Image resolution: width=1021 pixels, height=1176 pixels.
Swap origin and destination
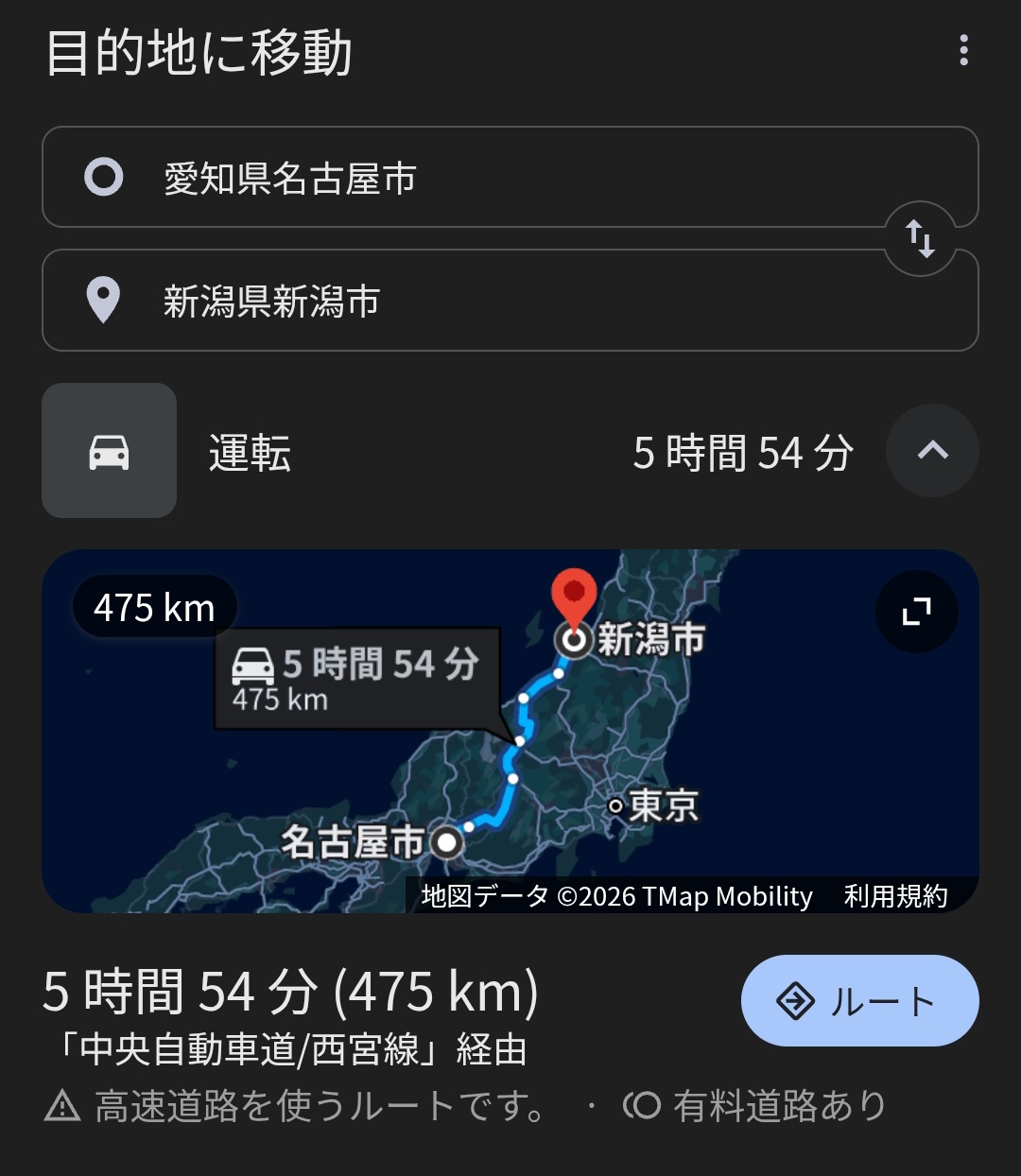pyautogui.click(x=920, y=238)
